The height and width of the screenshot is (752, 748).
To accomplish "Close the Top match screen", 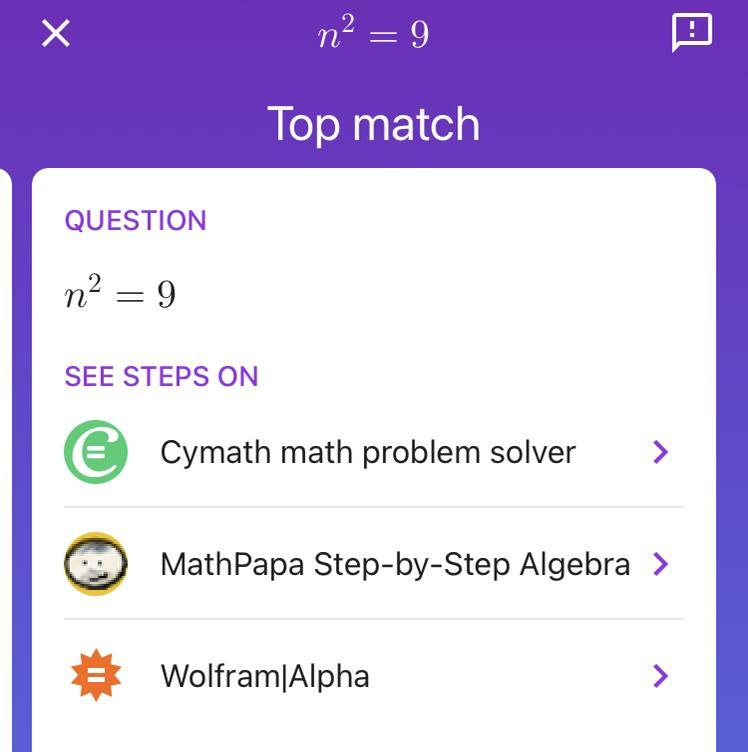I will pyautogui.click(x=56, y=34).
